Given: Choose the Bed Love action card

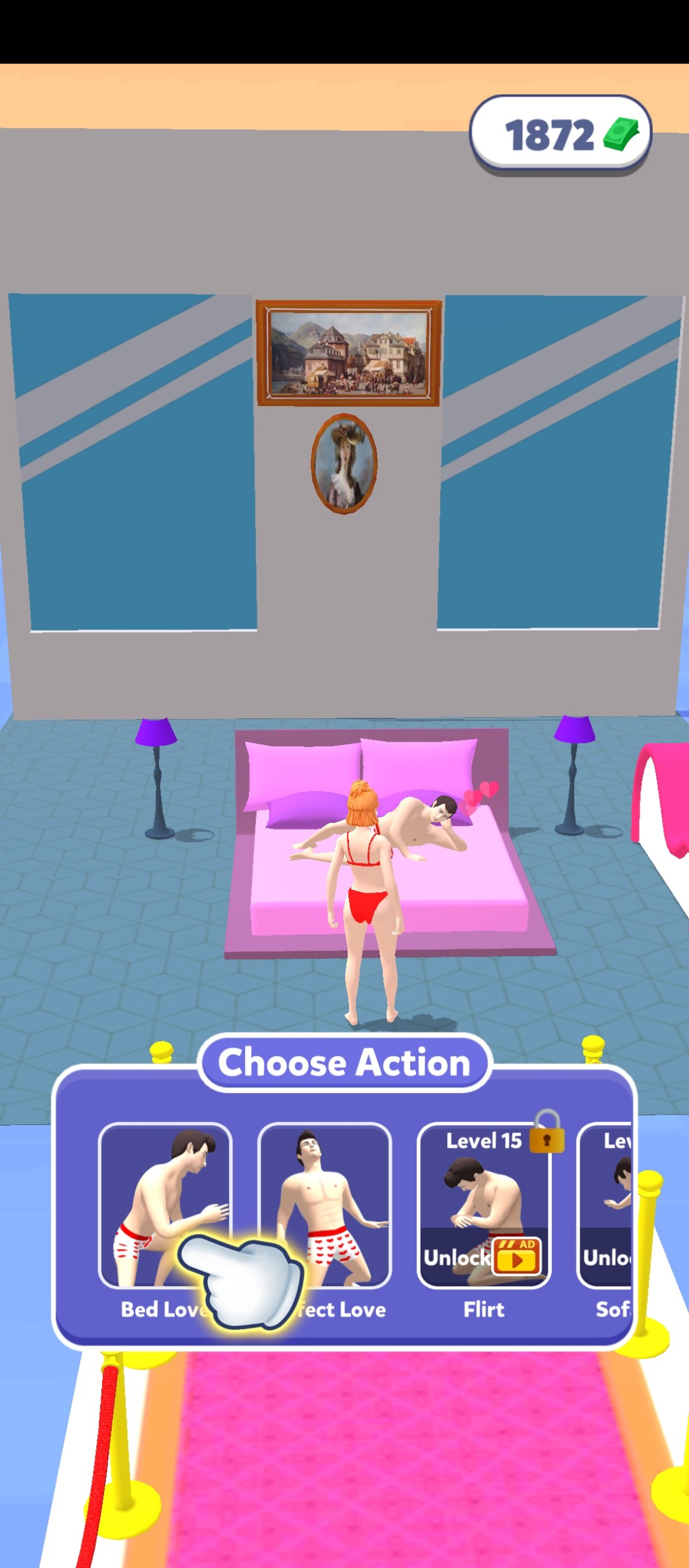Looking at the screenshot, I should pyautogui.click(x=165, y=1206).
